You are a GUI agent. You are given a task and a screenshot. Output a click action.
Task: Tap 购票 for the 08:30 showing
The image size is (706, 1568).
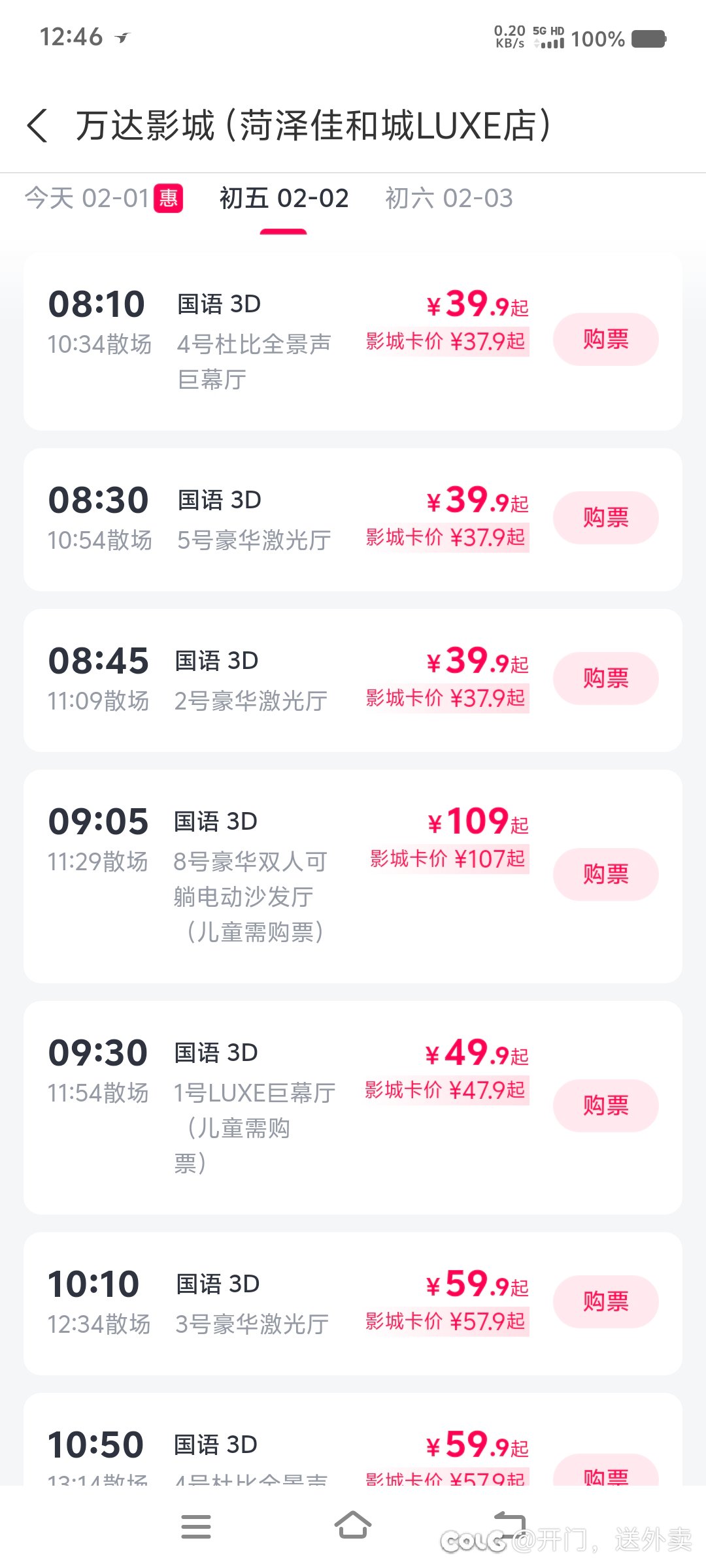coord(605,517)
